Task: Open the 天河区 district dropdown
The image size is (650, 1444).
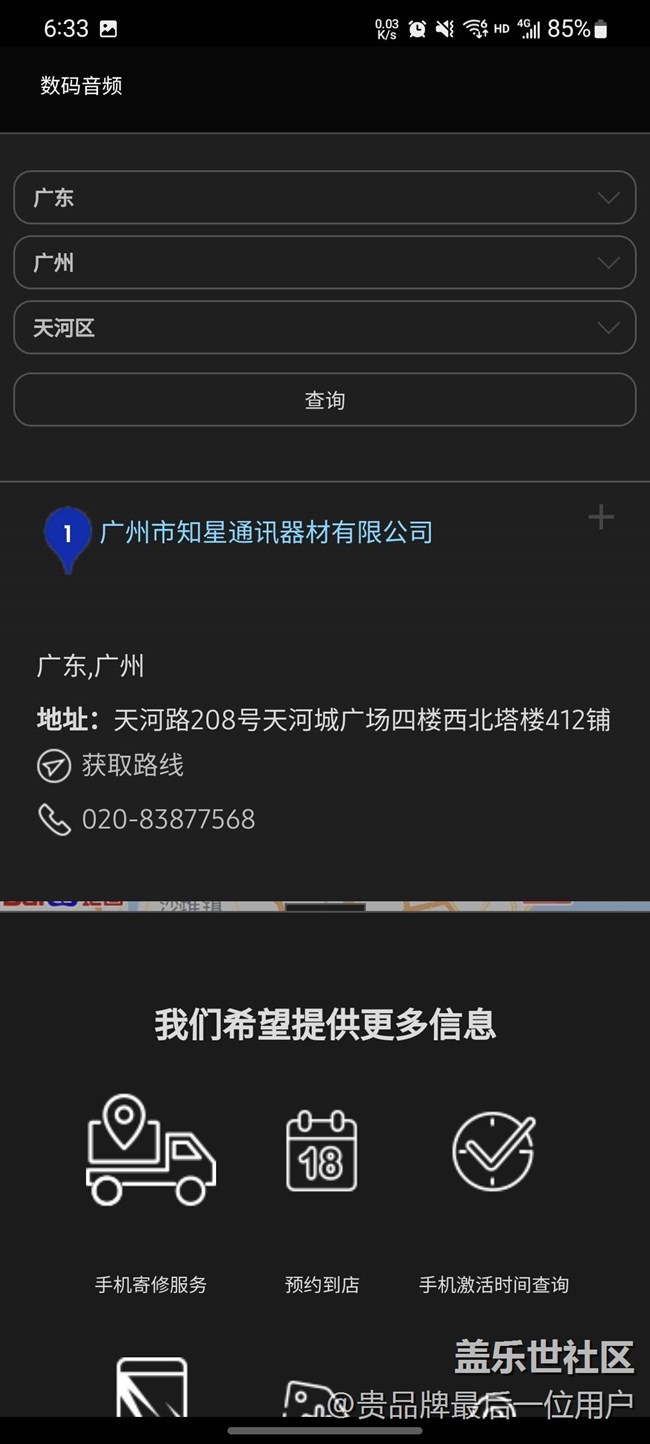Action: pyautogui.click(x=324, y=328)
